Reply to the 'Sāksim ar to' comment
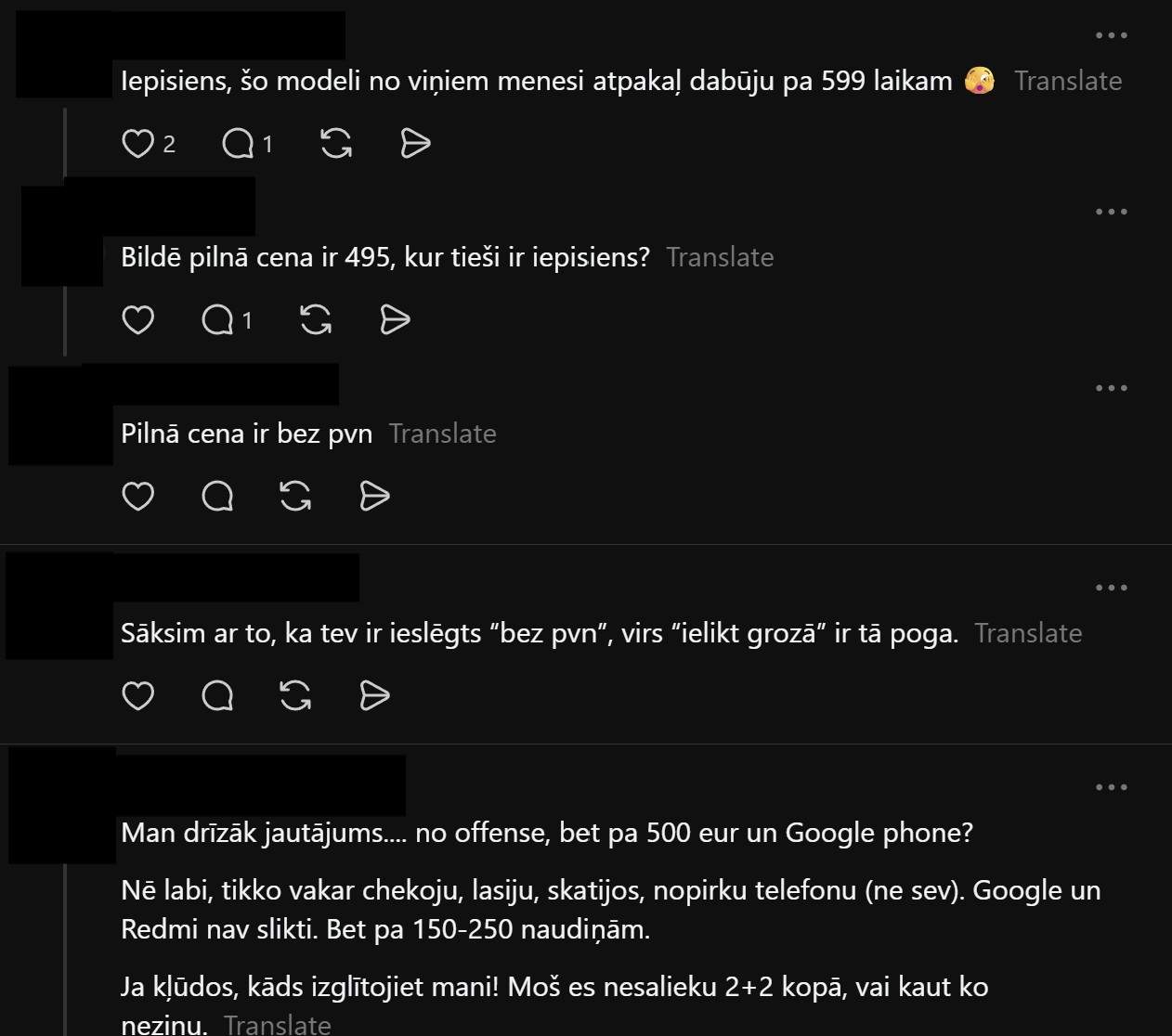This screenshot has height=1036, width=1172. 218,696
